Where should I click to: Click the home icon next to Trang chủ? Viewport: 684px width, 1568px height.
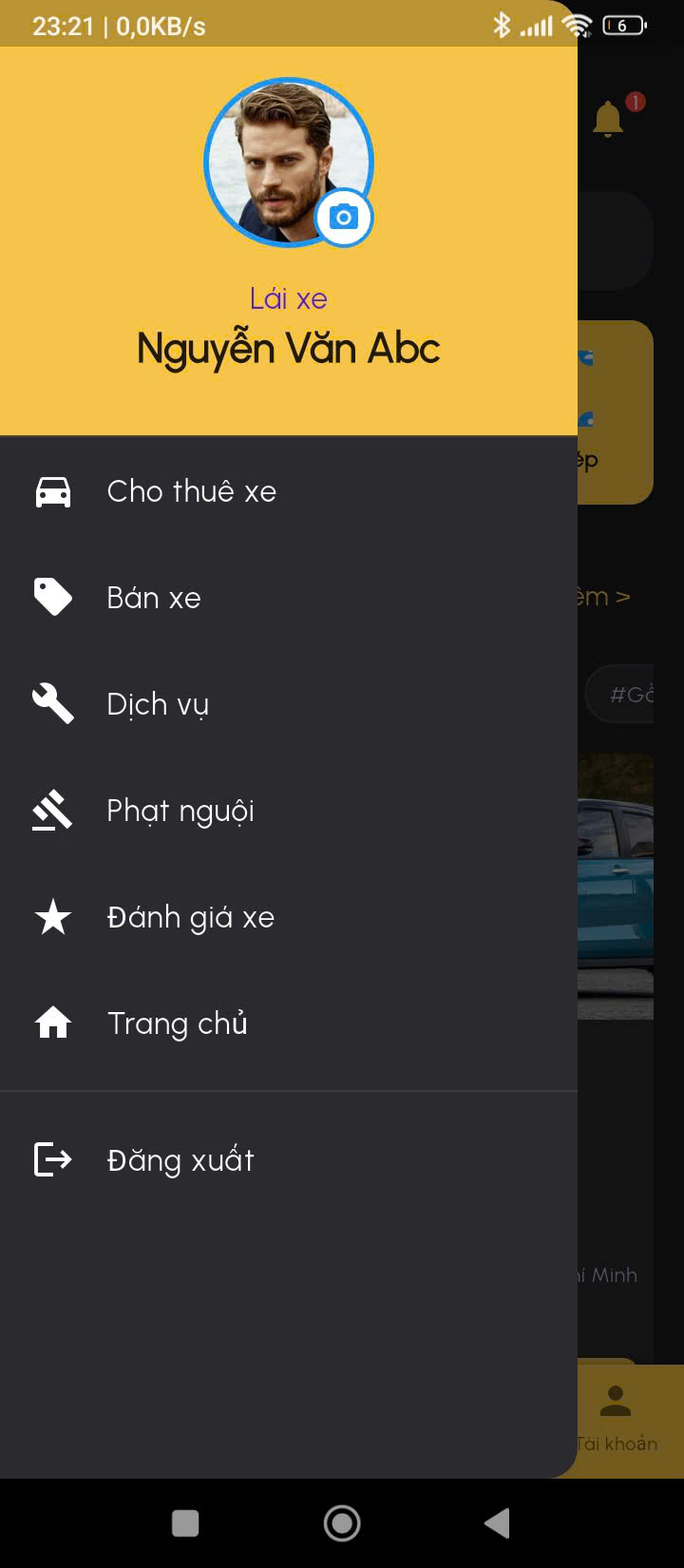(52, 1023)
